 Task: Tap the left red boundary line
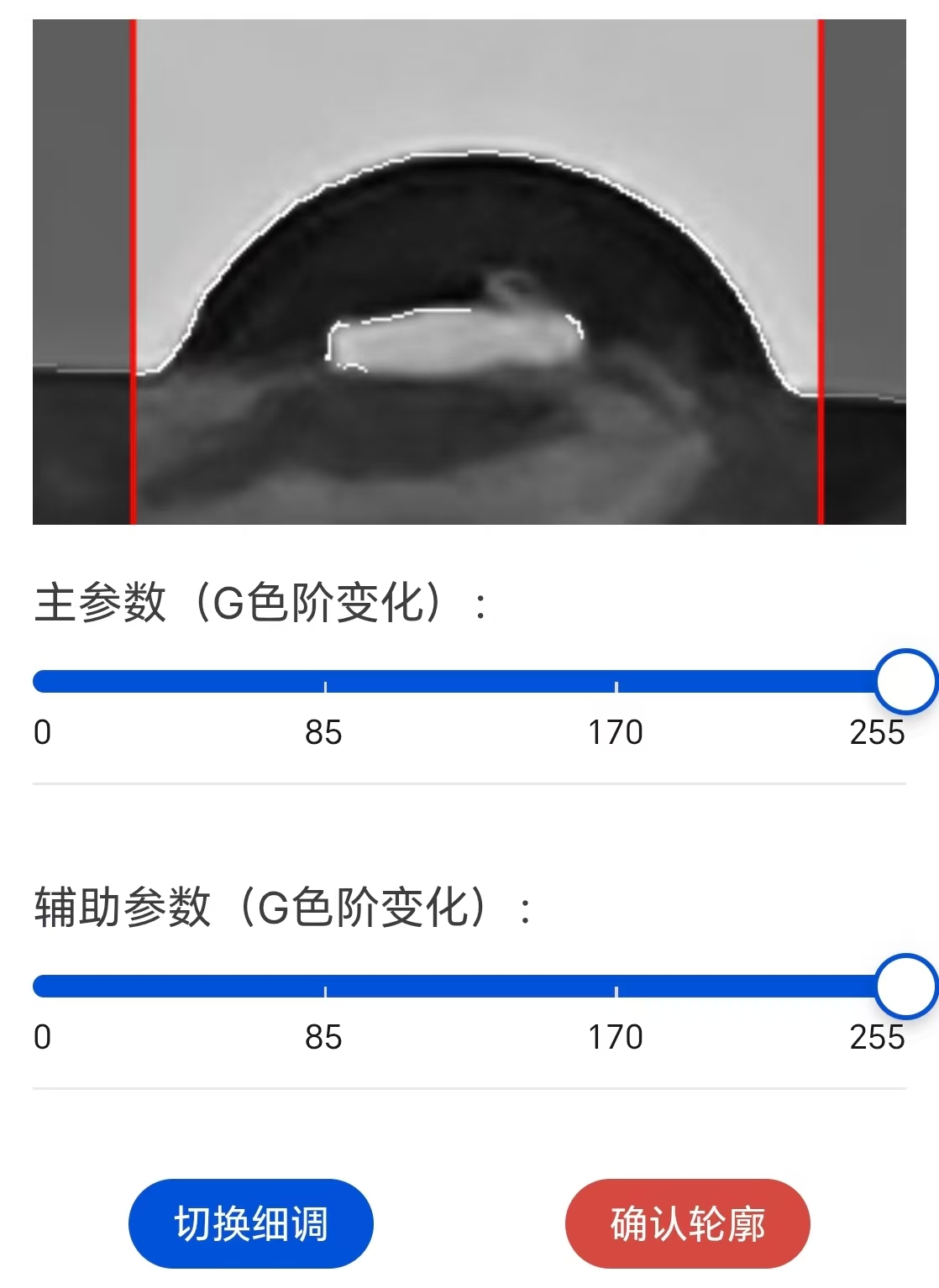click(134, 269)
